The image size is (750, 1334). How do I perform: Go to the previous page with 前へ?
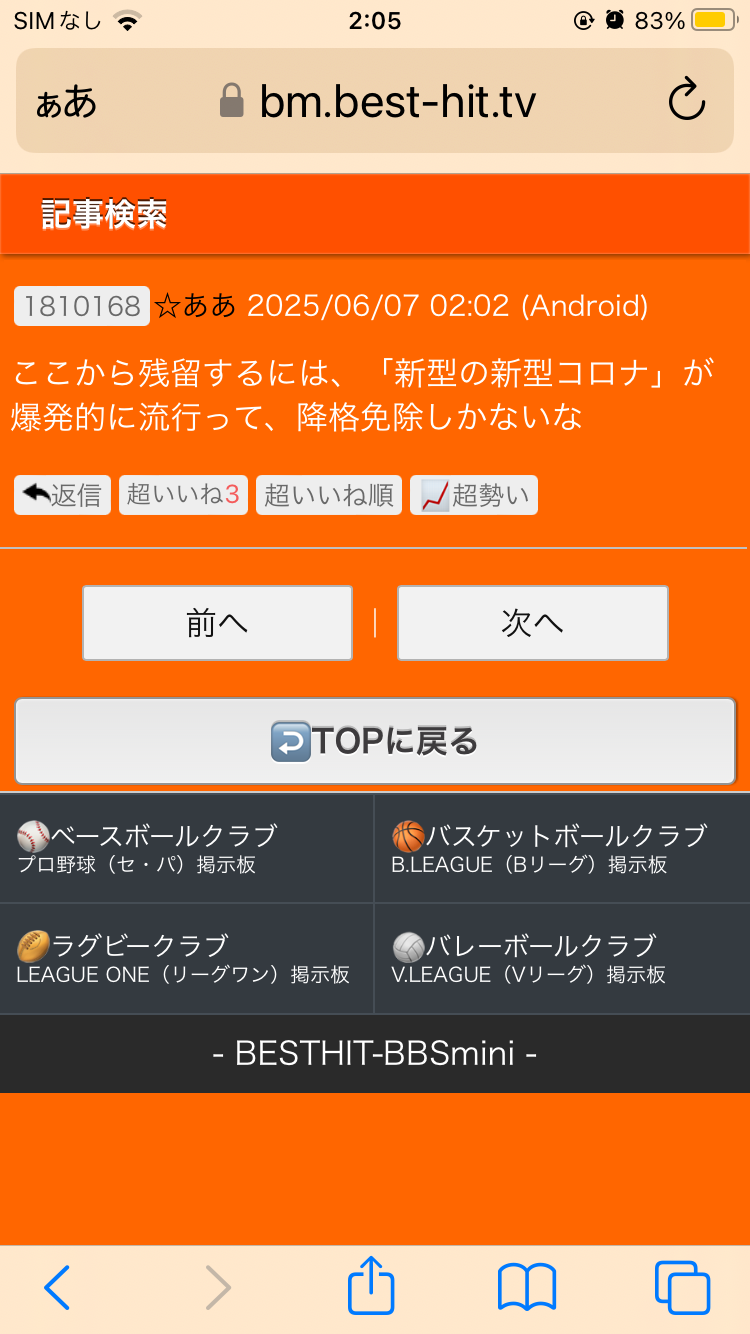click(x=217, y=623)
